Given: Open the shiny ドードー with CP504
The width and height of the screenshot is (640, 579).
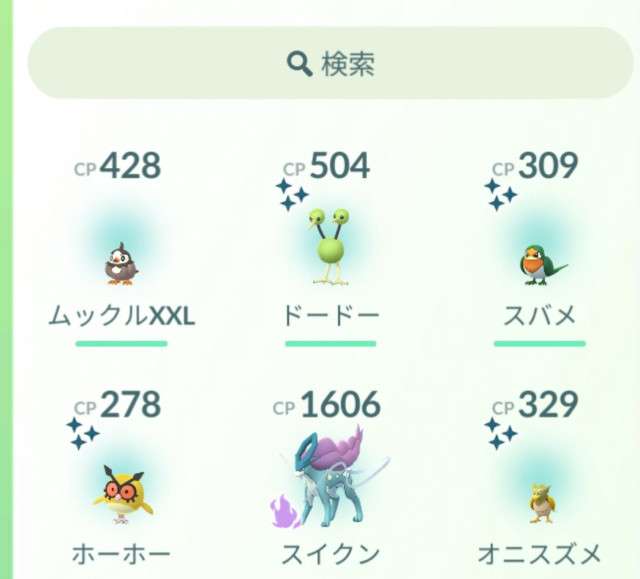Looking at the screenshot, I should pyautogui.click(x=331, y=250).
